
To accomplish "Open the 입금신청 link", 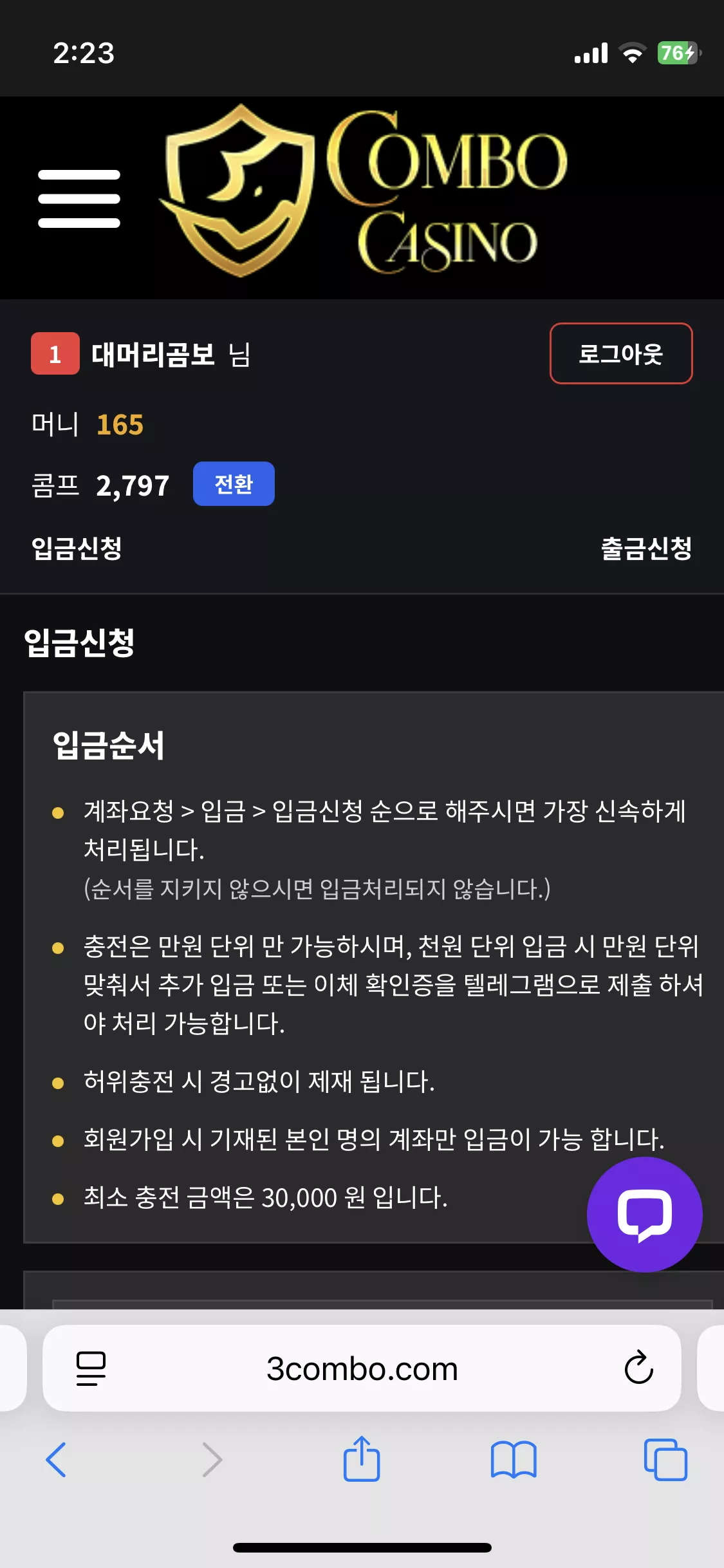I will 77,548.
